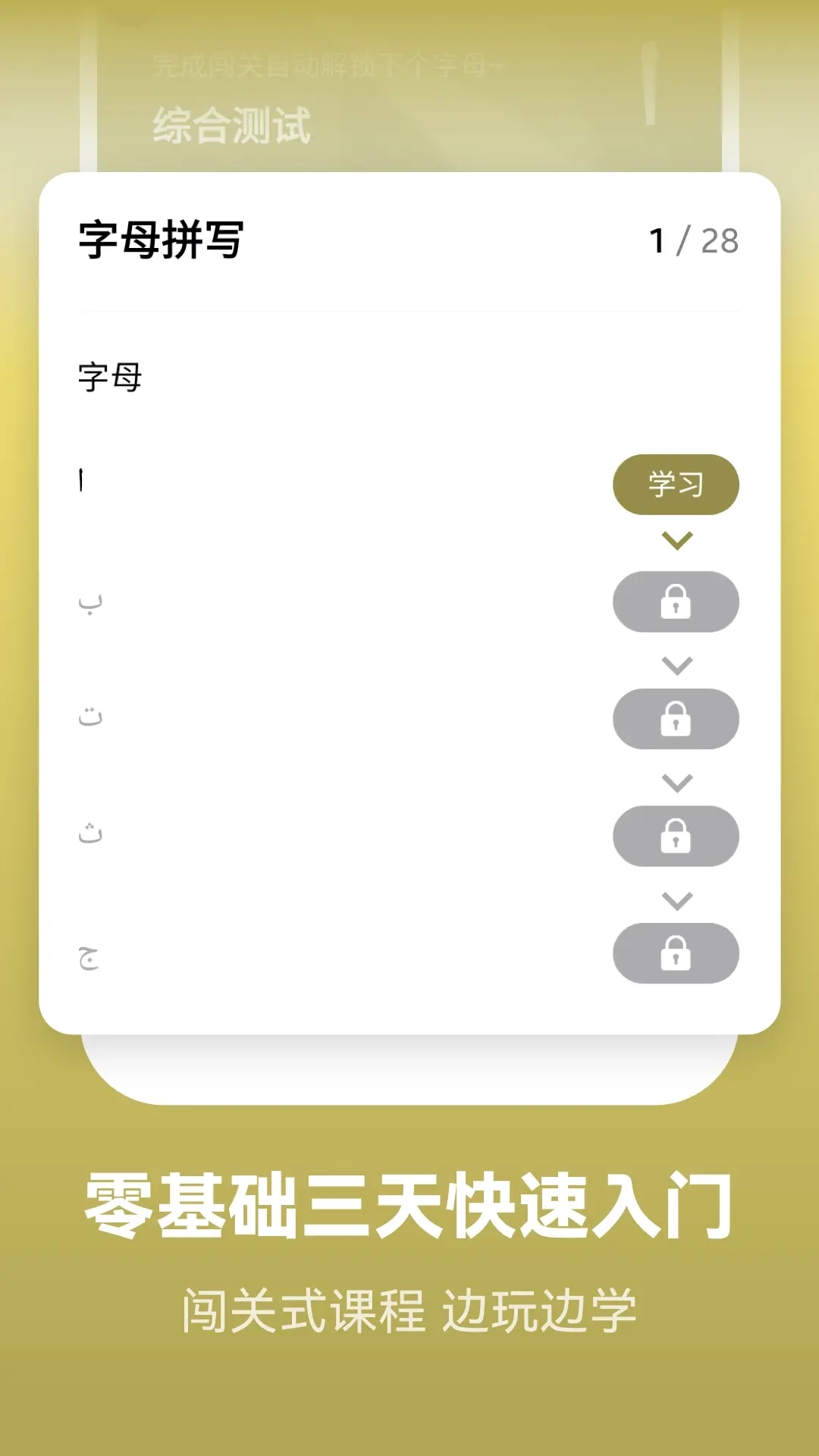Toggle unlock on the second locked lesson

(x=677, y=720)
